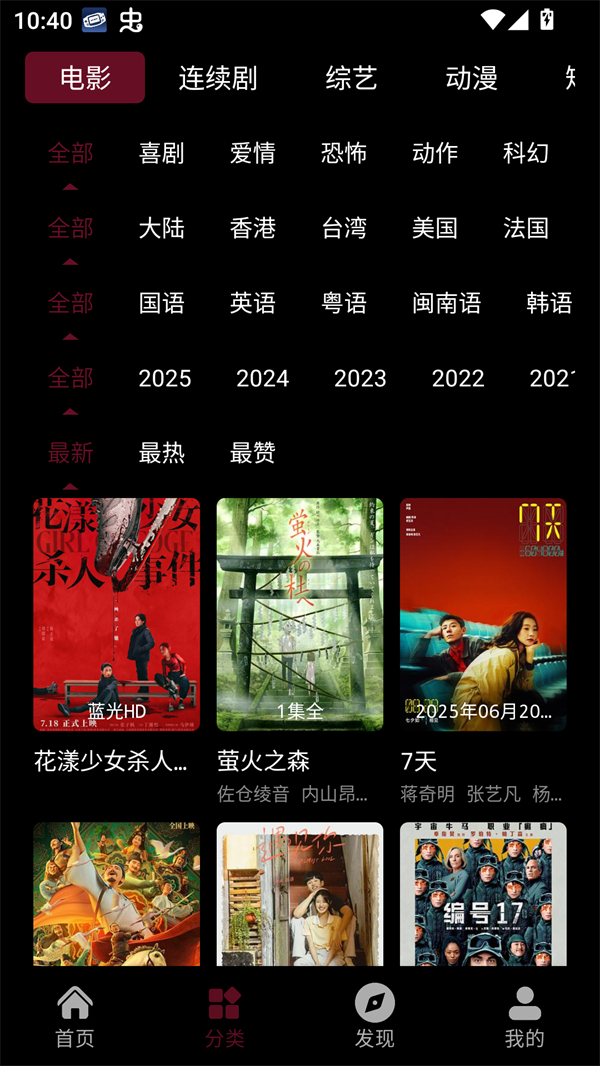Select 粤语 language option
Screen dimensions: 600x1066
344,303
